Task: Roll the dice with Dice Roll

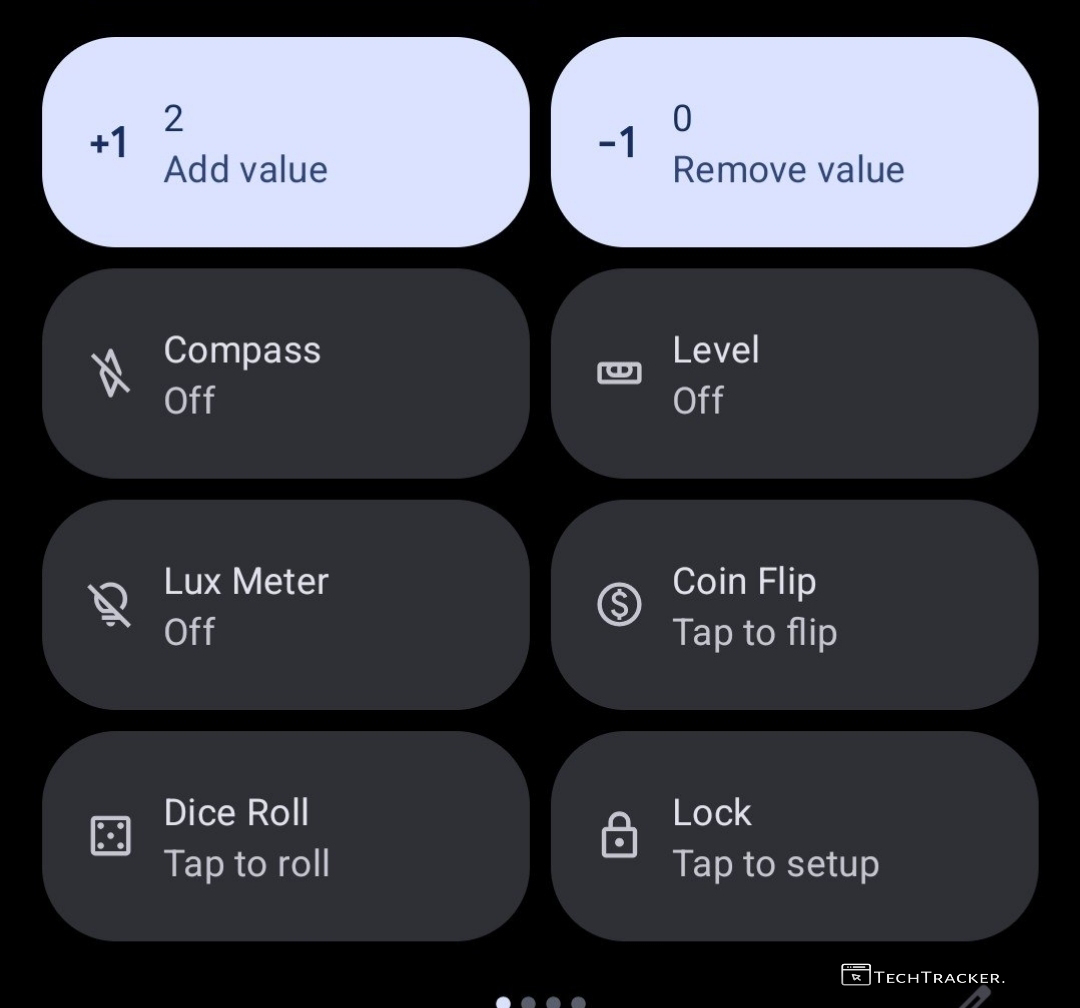Action: [285, 836]
